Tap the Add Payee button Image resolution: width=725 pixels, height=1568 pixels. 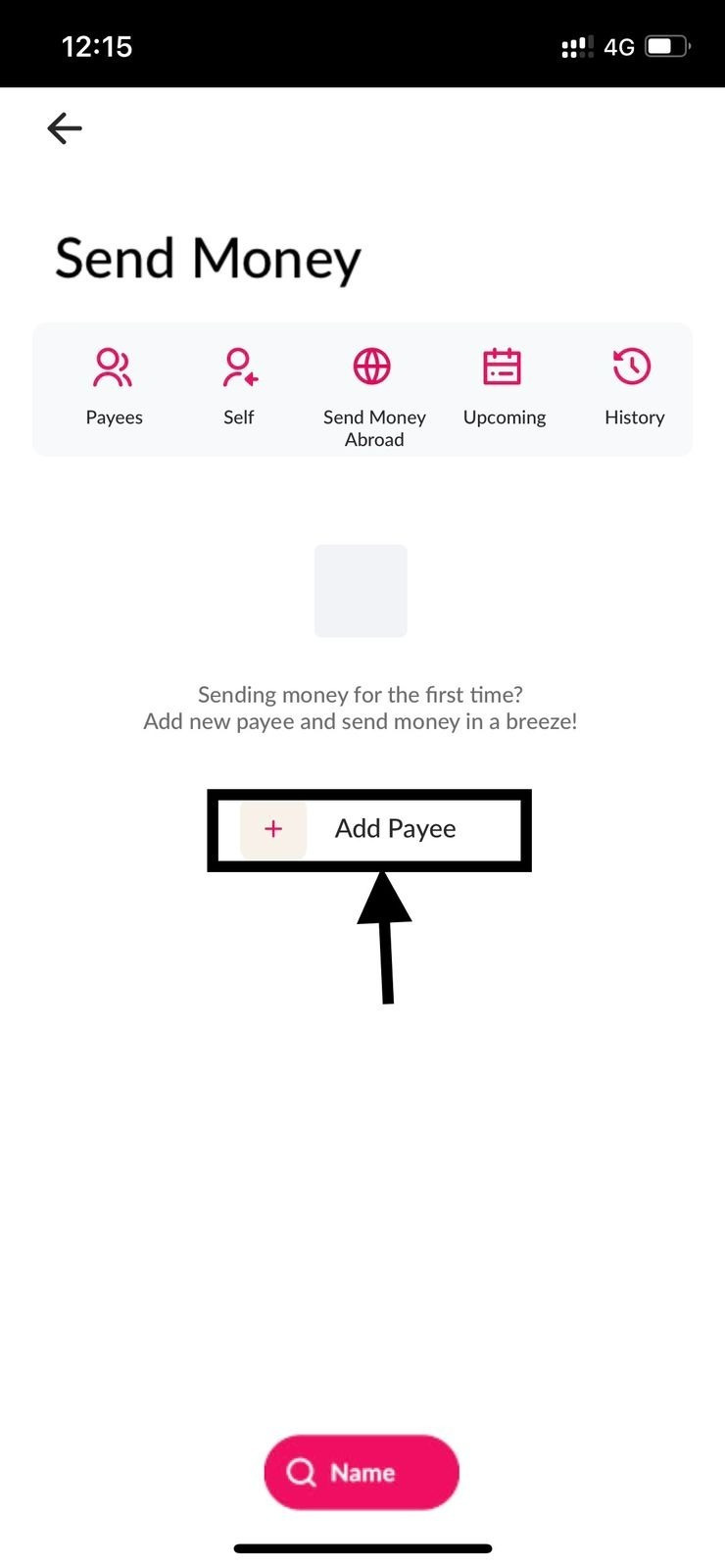coord(369,829)
